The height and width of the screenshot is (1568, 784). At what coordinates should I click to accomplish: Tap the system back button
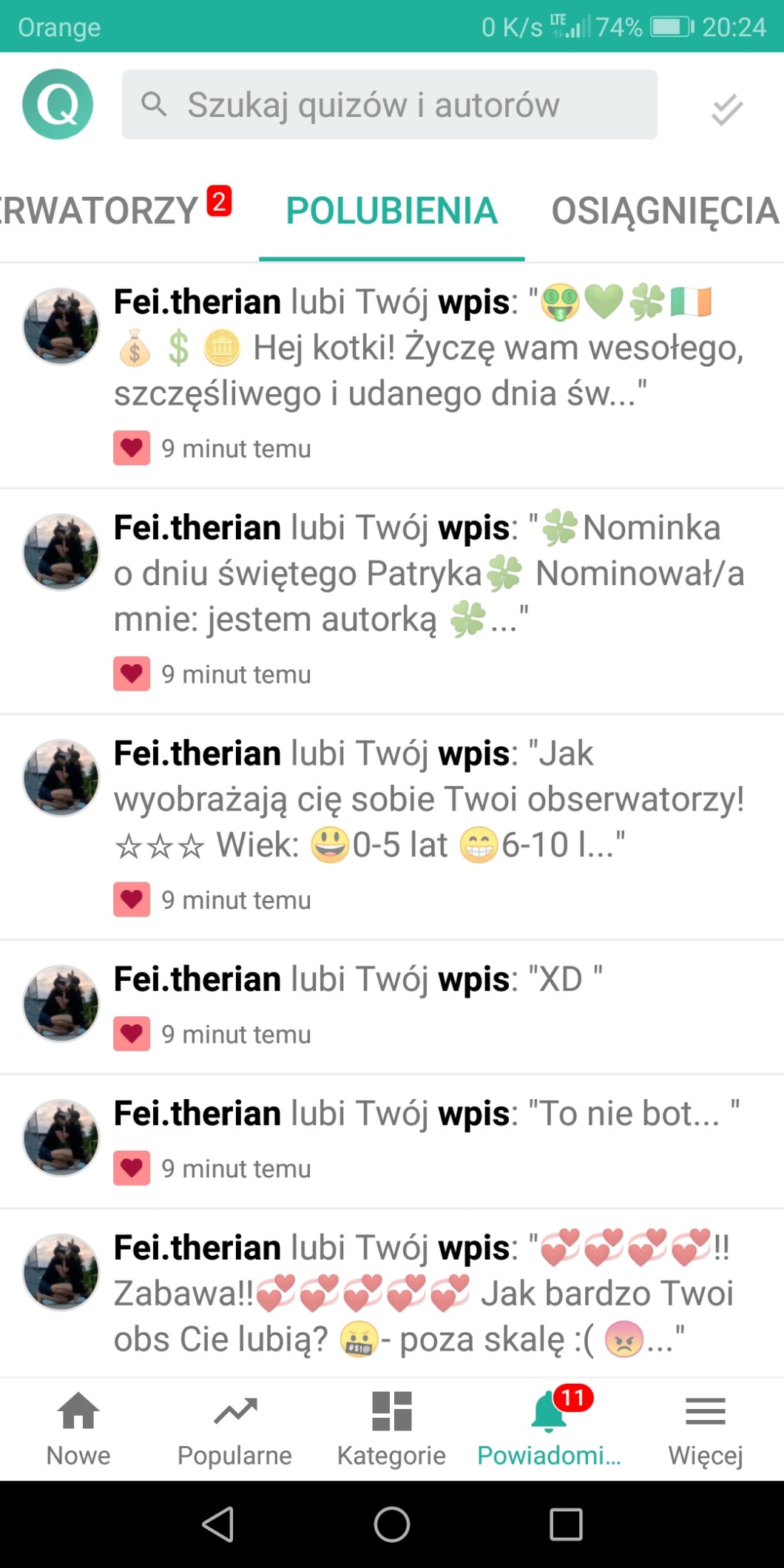pyautogui.click(x=217, y=1524)
